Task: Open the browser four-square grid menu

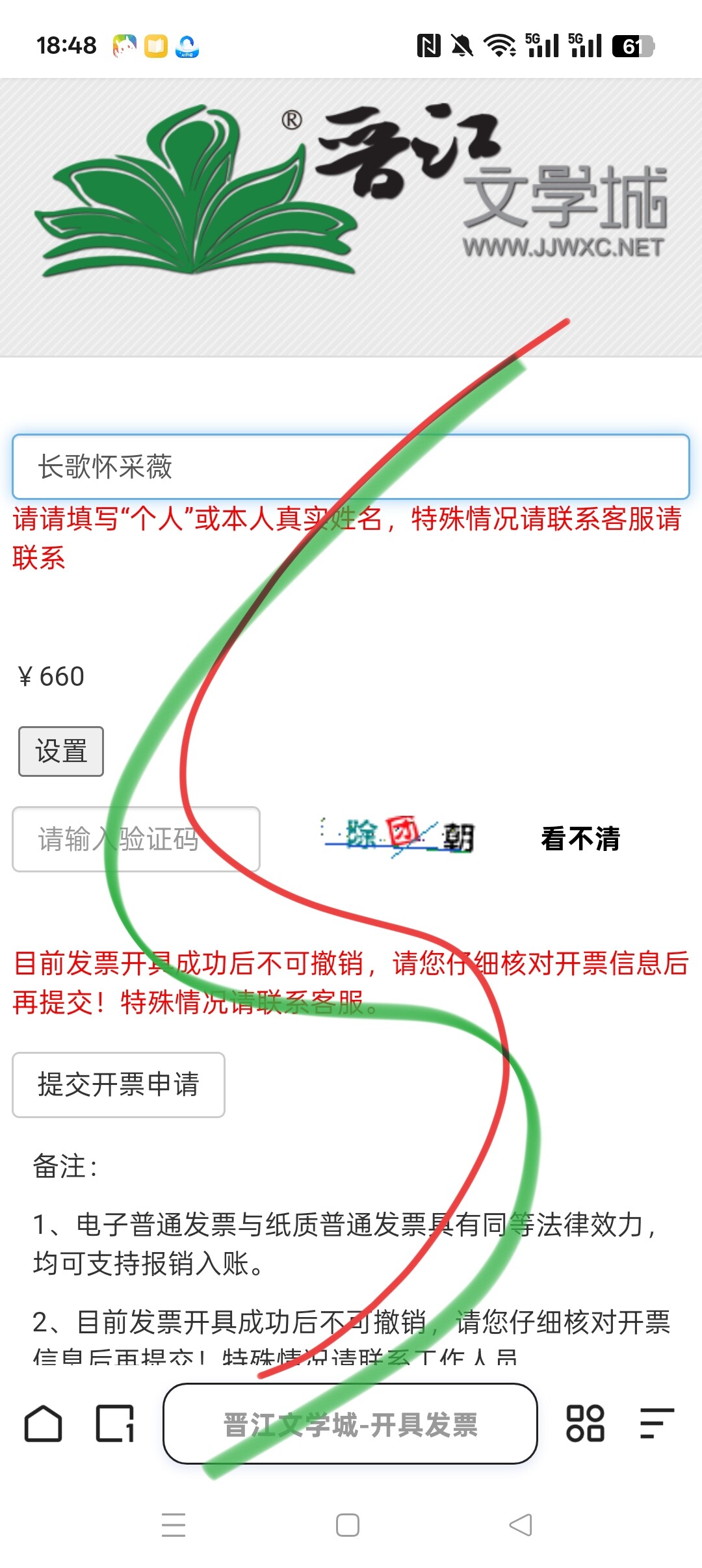Action: click(585, 1424)
